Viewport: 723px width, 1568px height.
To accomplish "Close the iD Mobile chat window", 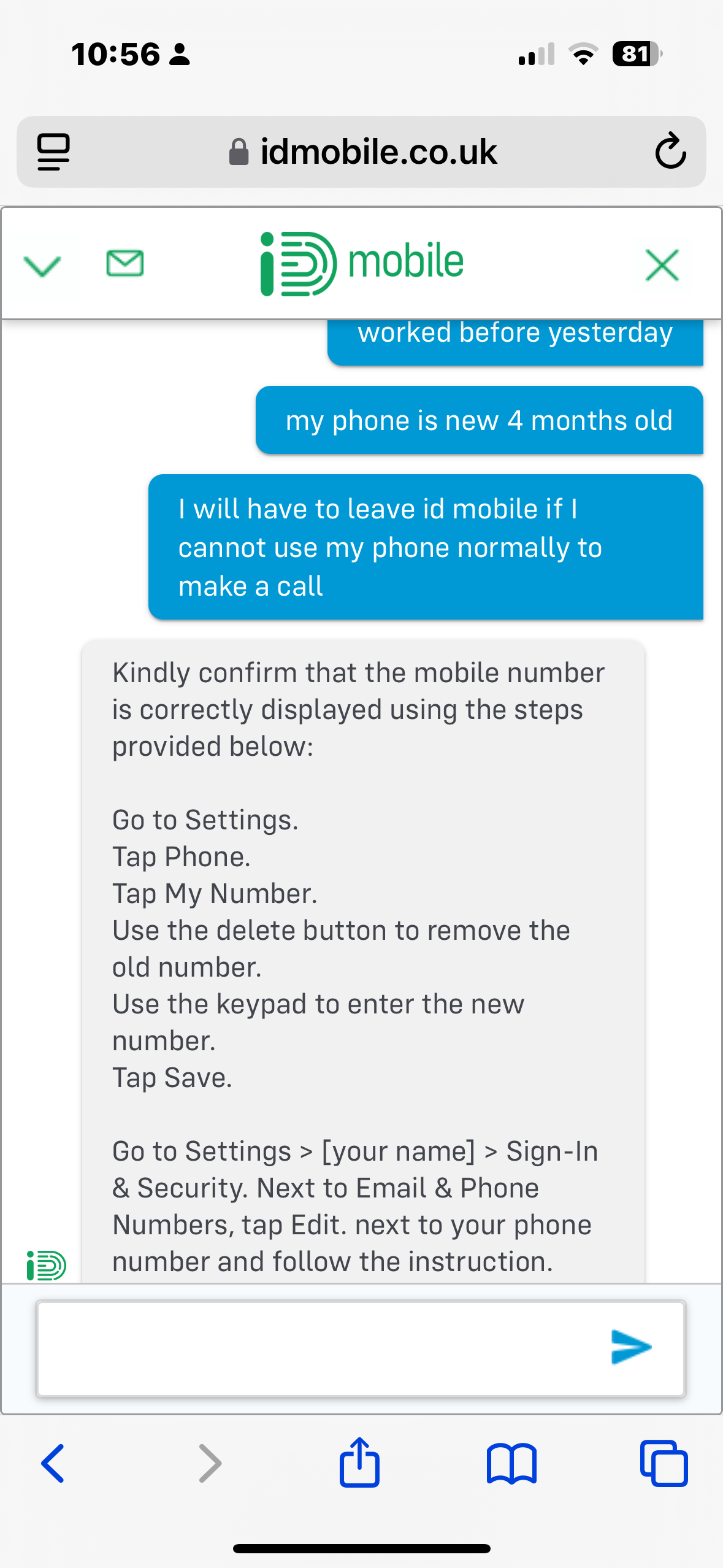I will [662, 265].
